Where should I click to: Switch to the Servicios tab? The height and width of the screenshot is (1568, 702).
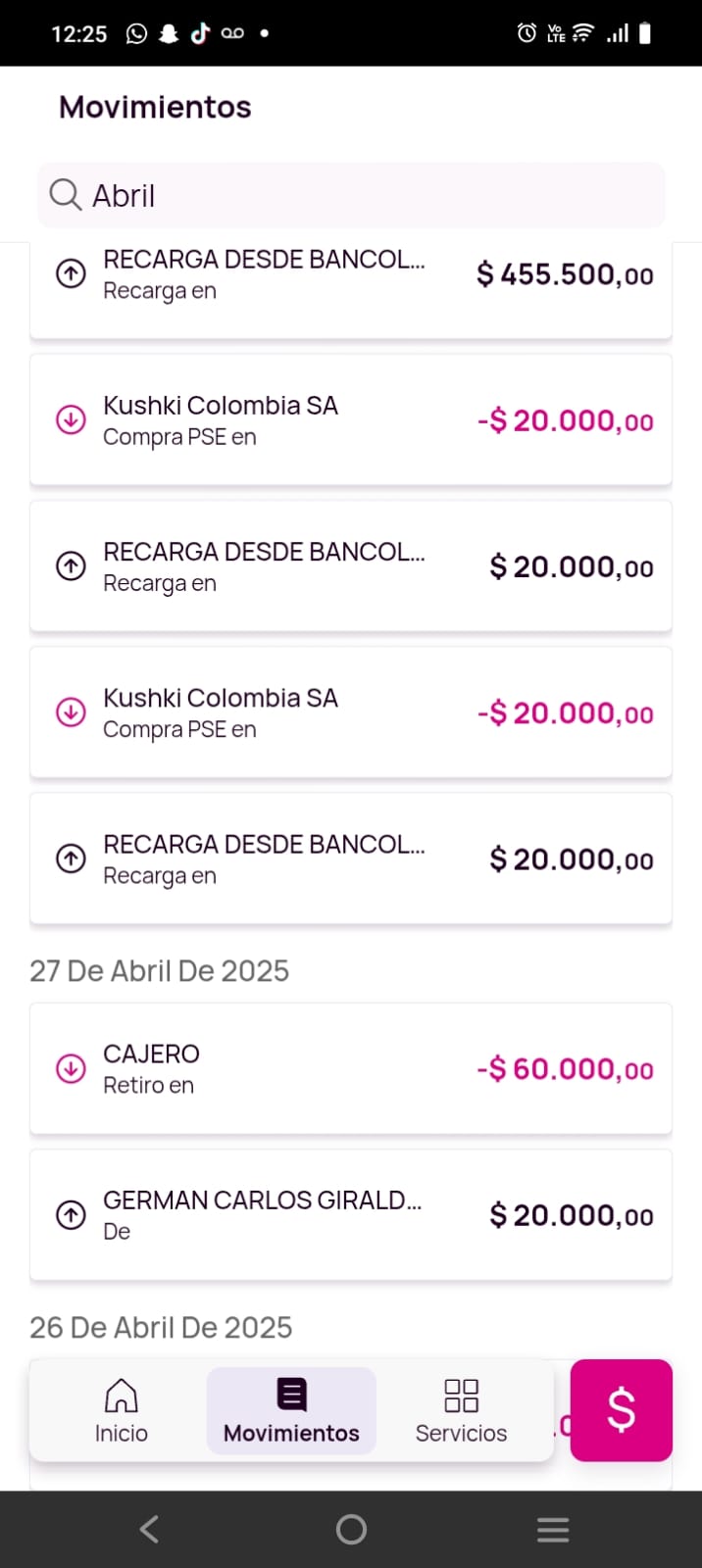click(x=461, y=1411)
